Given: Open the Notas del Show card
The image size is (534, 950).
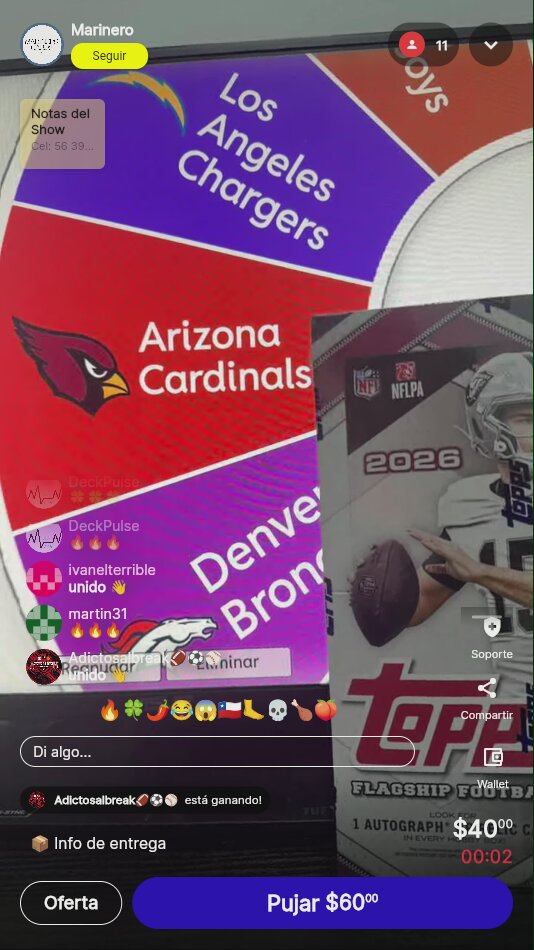Looking at the screenshot, I should click(62, 134).
